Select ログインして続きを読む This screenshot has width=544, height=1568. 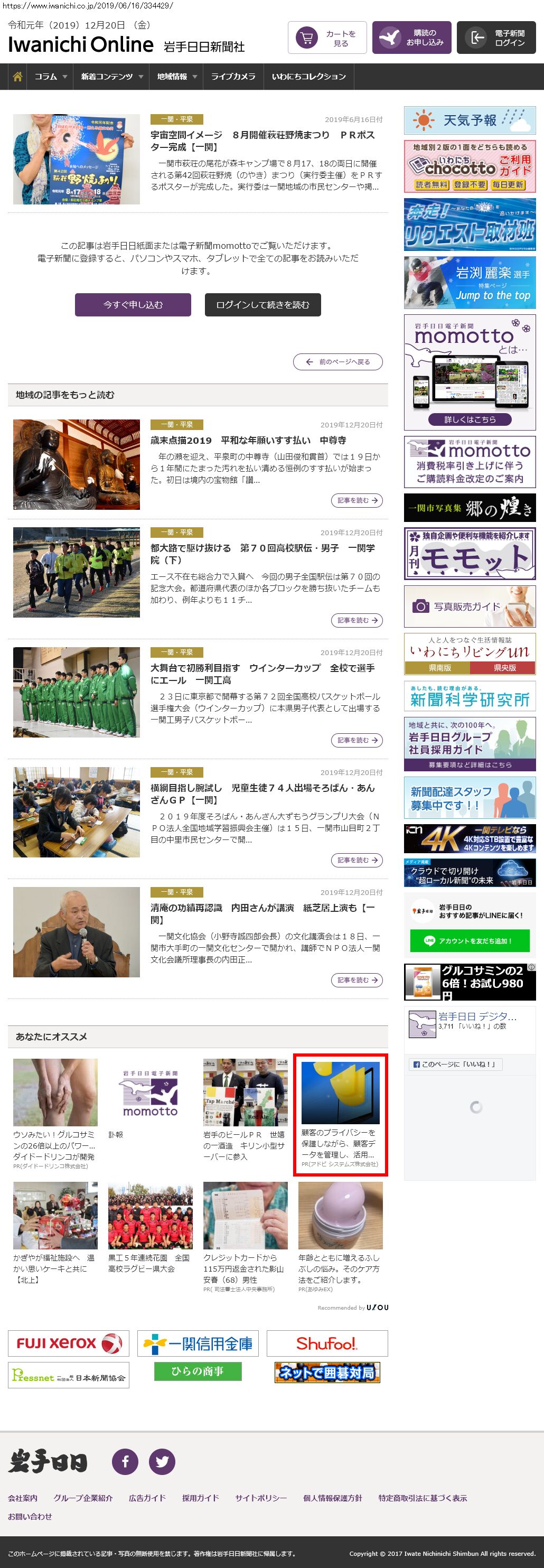(262, 305)
